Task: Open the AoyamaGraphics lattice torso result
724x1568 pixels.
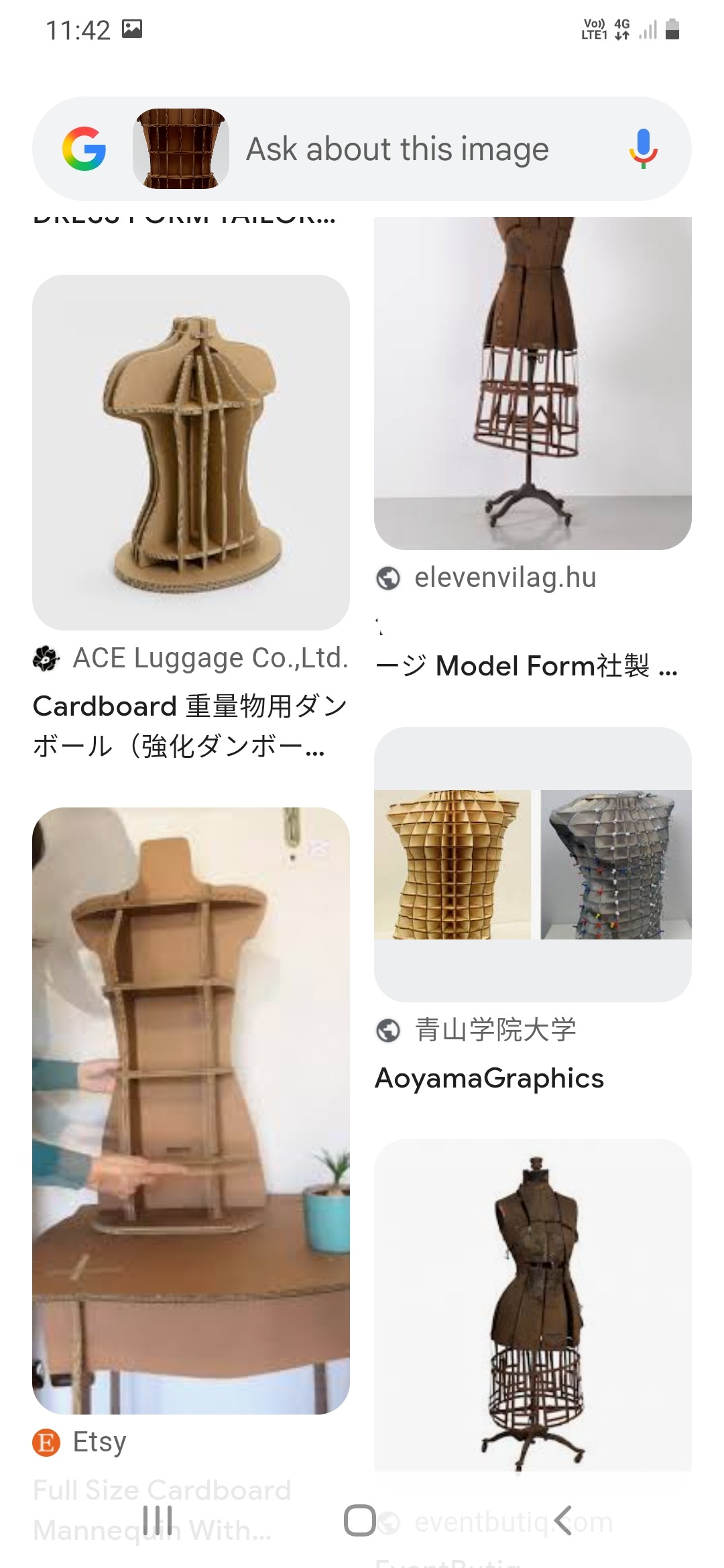Action: (x=532, y=864)
